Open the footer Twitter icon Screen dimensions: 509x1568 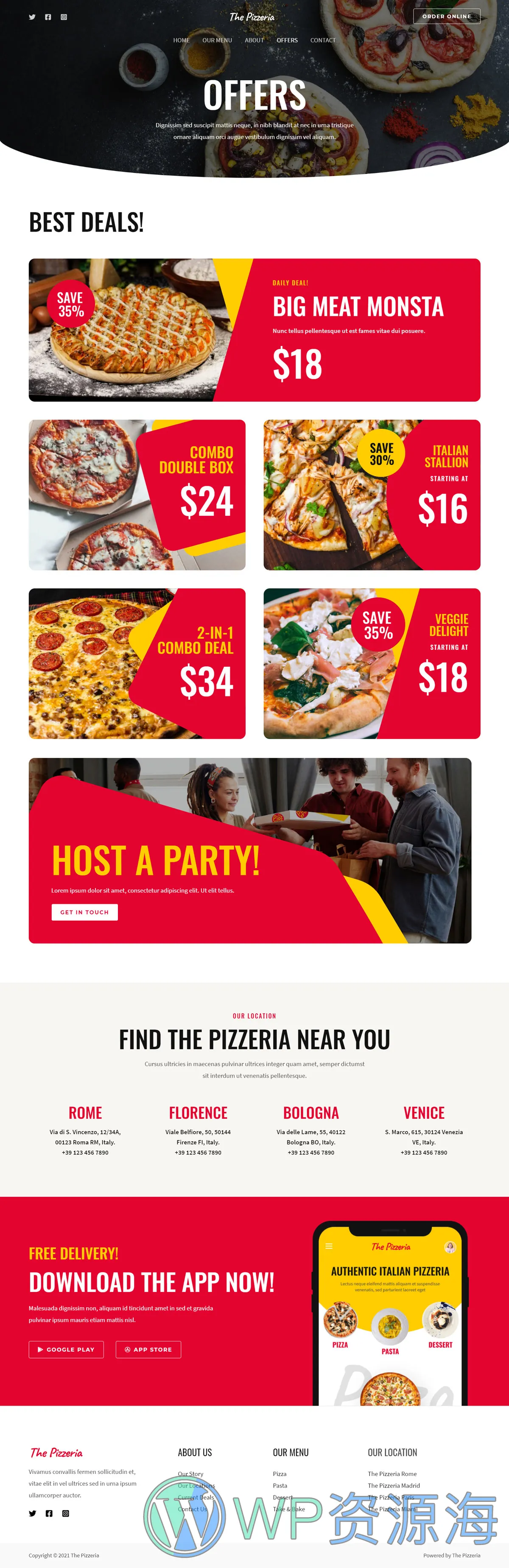[32, 1513]
